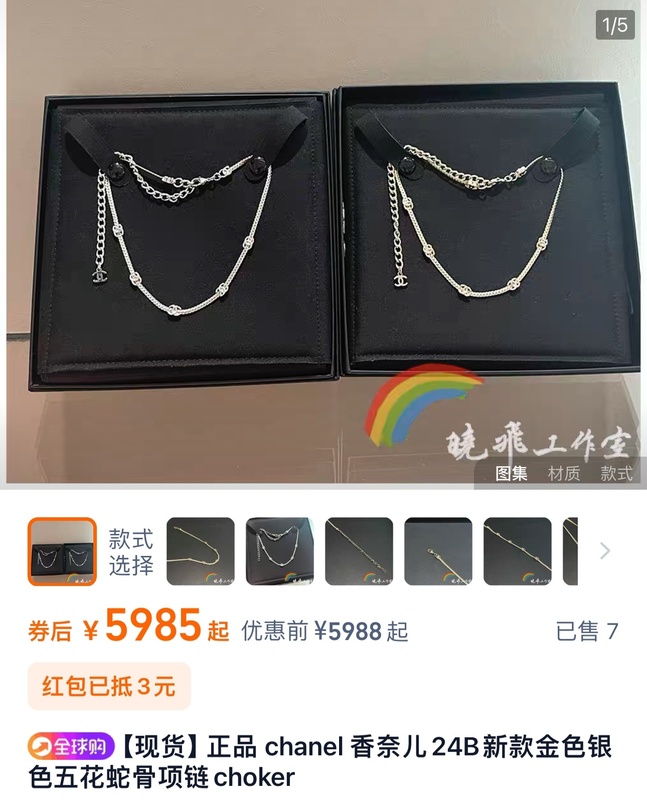Expand more styles with the right chevron

coord(604,551)
